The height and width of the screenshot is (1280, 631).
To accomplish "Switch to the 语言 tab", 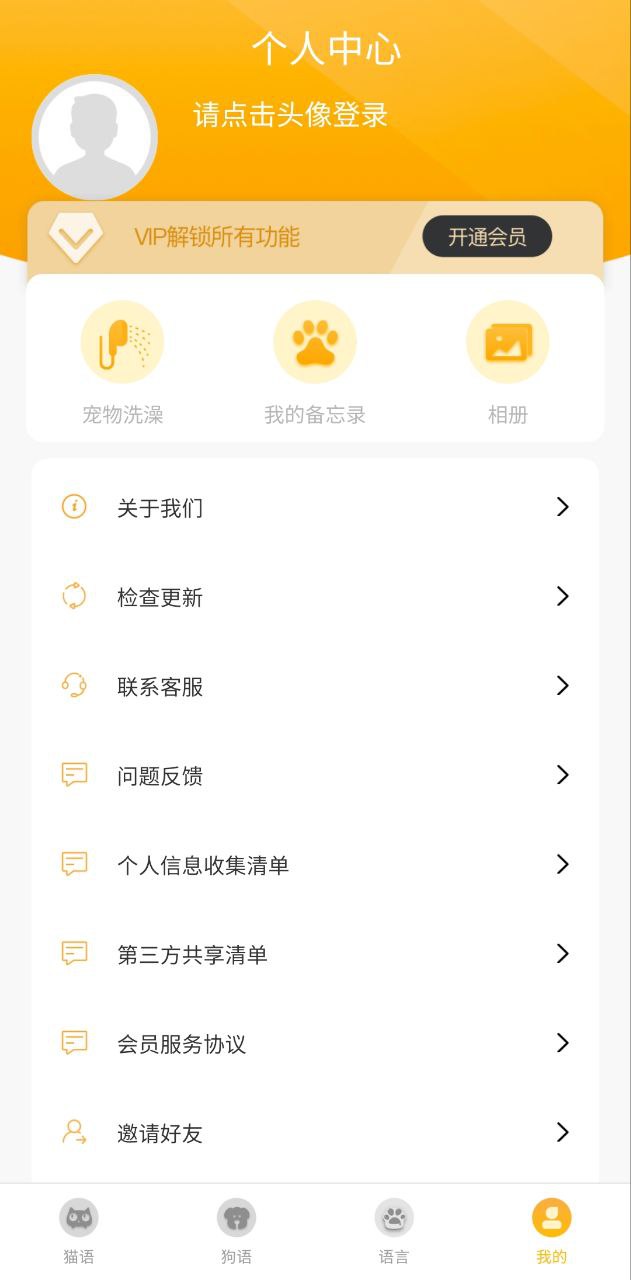I will [394, 1231].
